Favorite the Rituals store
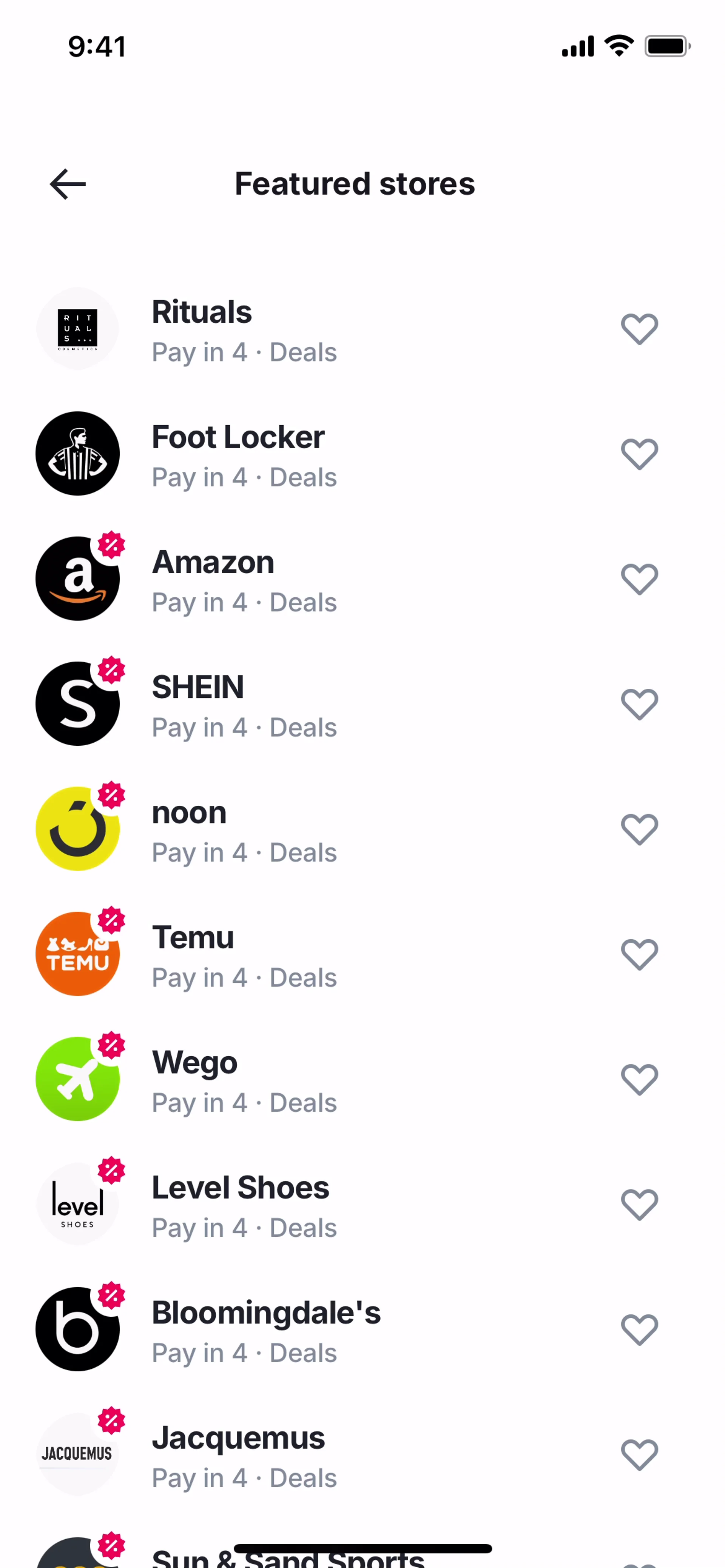Image resolution: width=725 pixels, height=1568 pixels. [x=639, y=329]
